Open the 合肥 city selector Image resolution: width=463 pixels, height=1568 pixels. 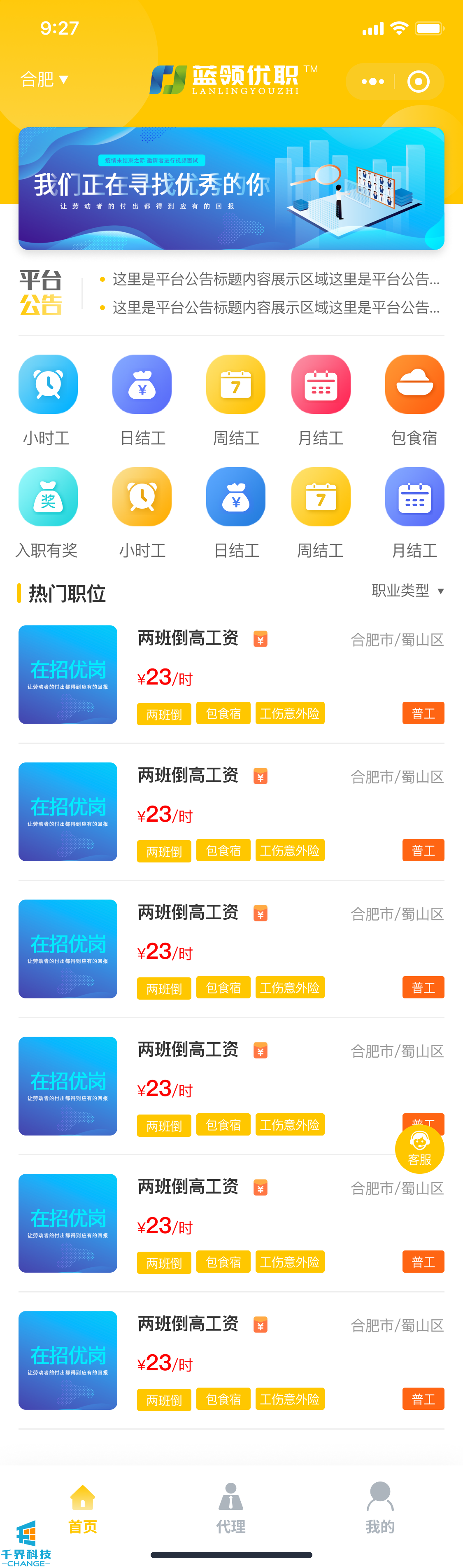click(x=44, y=80)
